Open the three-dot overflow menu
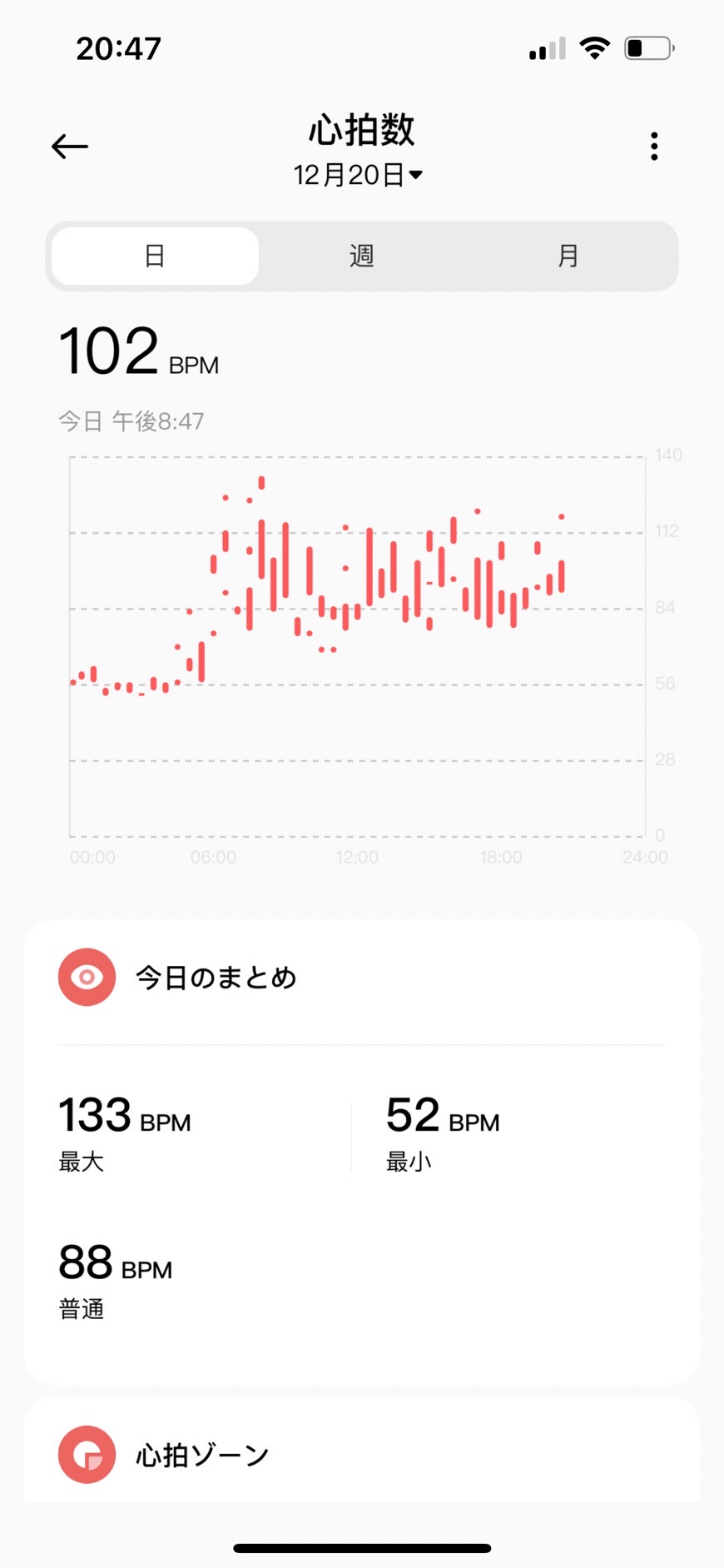Viewport: 724px width, 1568px height. pos(654,147)
